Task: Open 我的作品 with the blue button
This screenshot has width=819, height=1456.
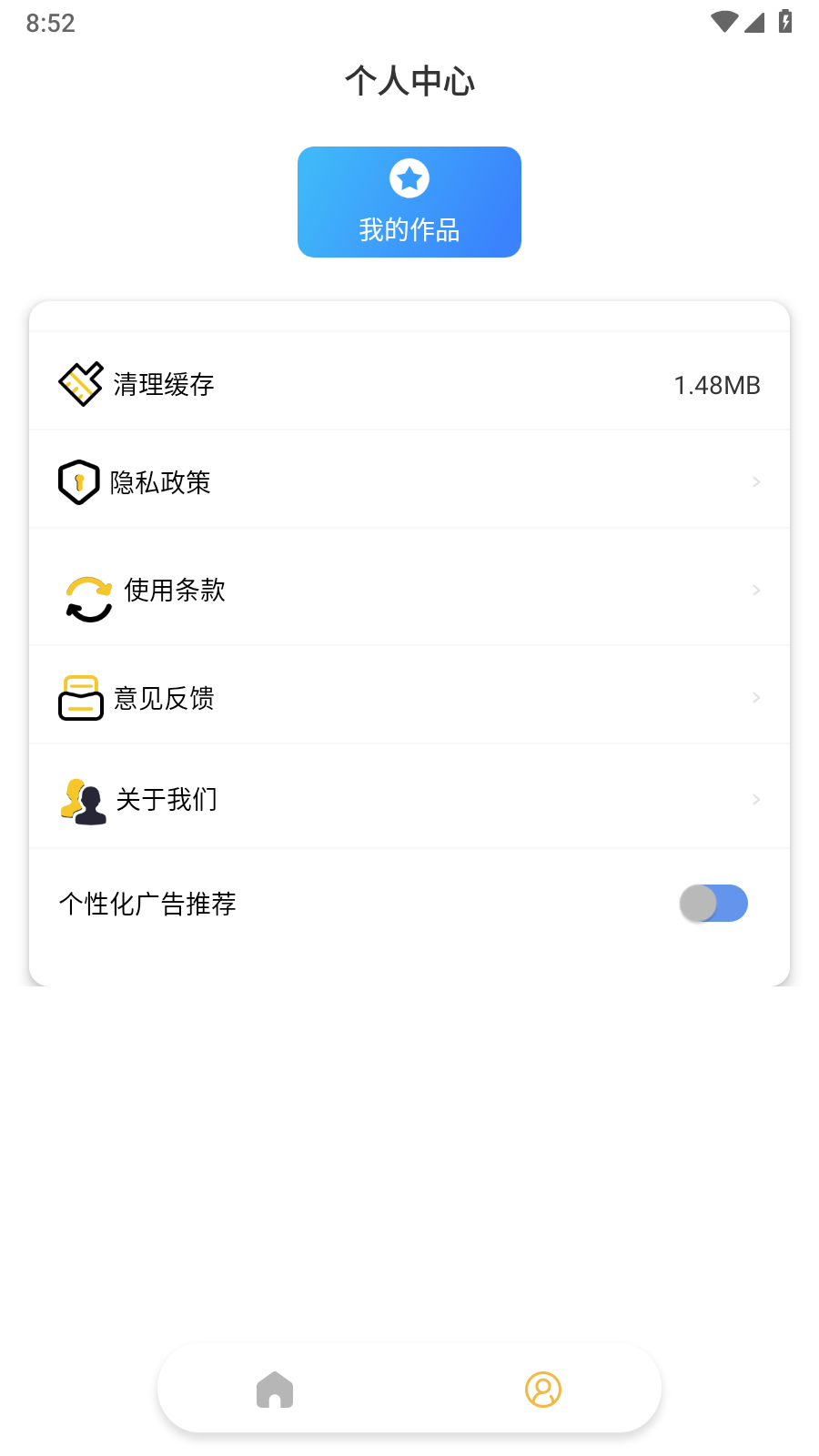Action: 409,201
